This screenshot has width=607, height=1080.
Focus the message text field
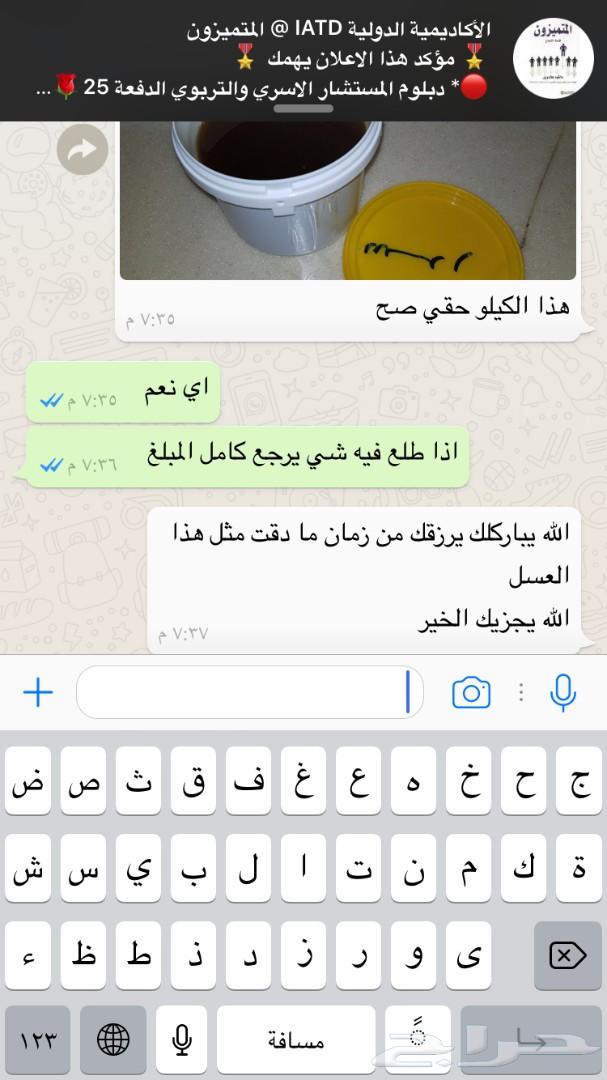point(249,692)
